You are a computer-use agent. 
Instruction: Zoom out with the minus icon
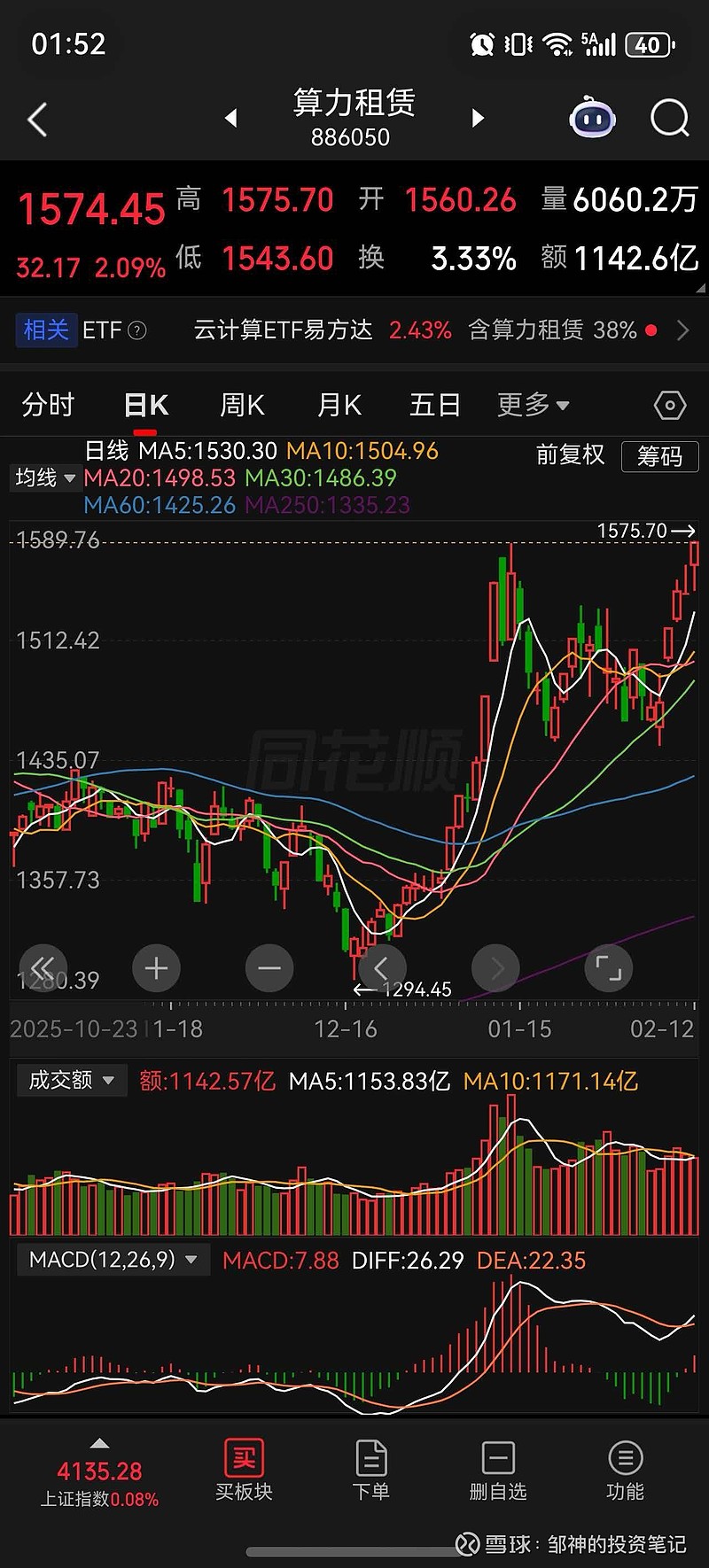tap(269, 968)
